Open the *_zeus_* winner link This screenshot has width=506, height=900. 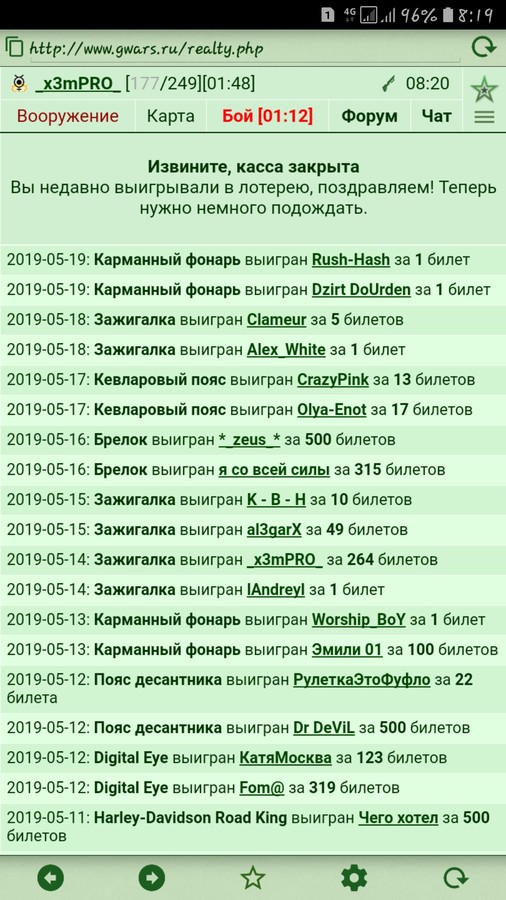coord(250,440)
